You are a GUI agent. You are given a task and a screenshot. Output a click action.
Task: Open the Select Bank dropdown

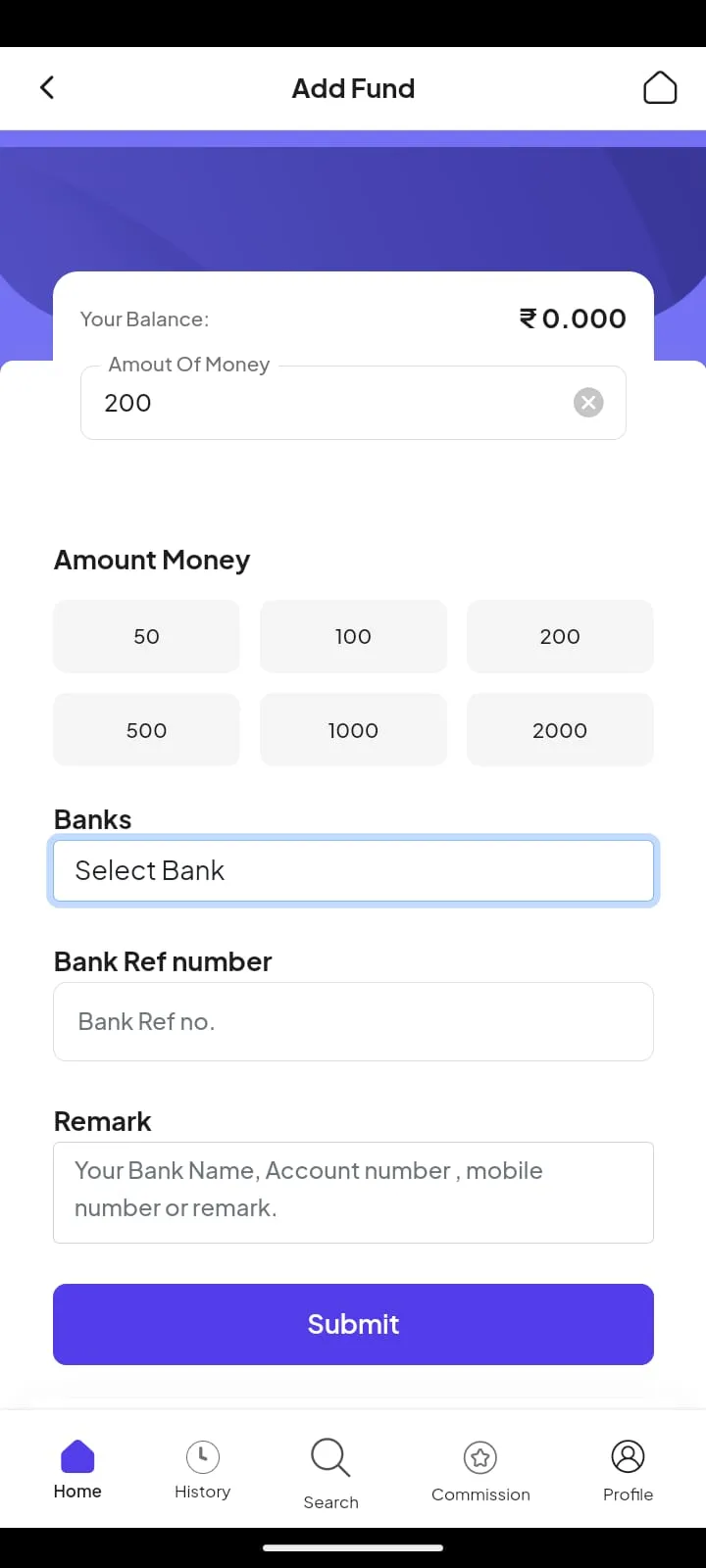(353, 870)
